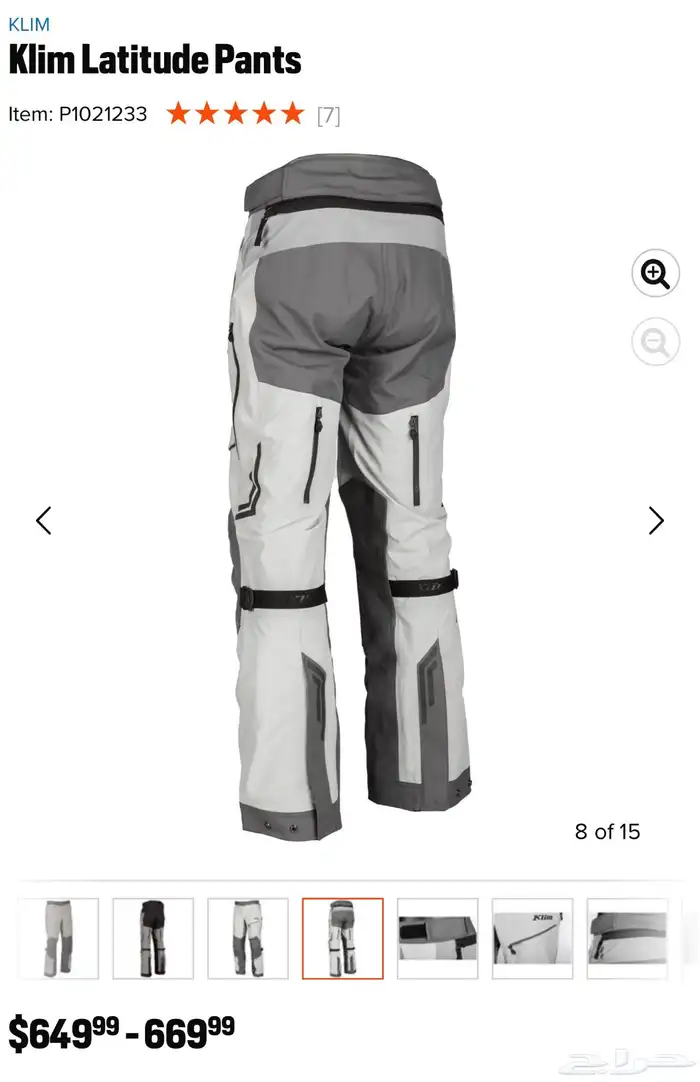
Task: Open the KLIM brand link
Action: click(29, 24)
